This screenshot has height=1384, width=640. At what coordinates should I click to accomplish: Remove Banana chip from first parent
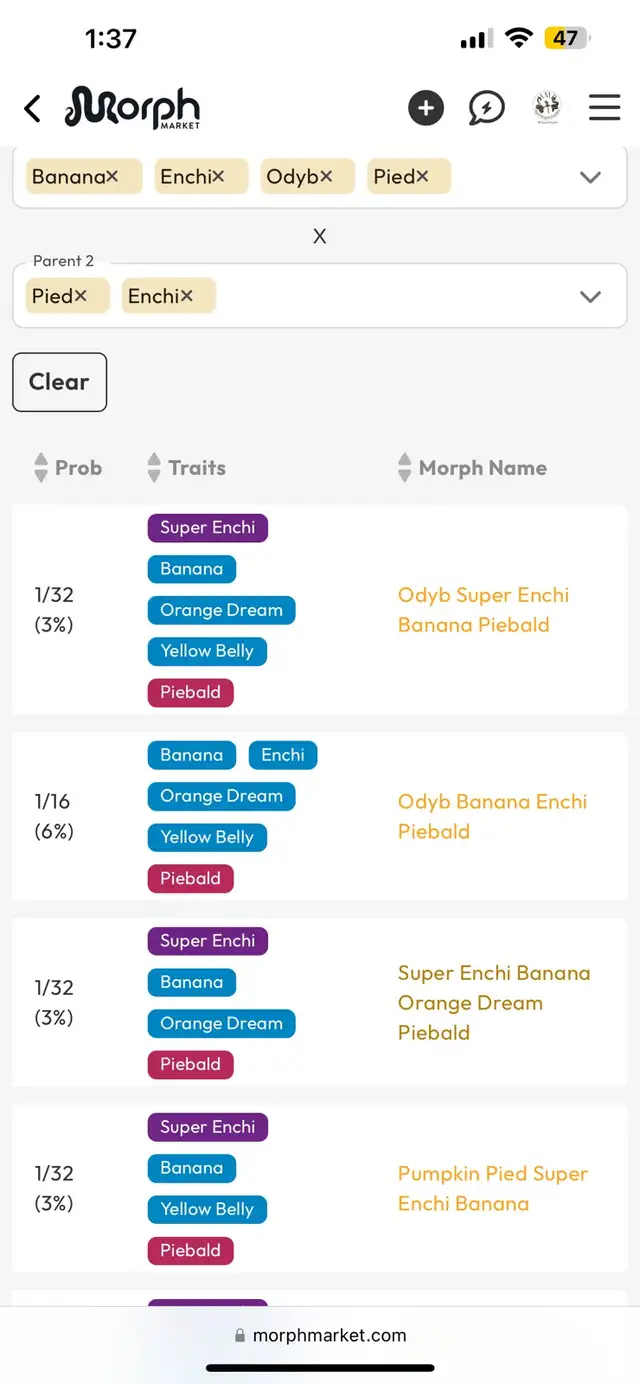point(112,176)
